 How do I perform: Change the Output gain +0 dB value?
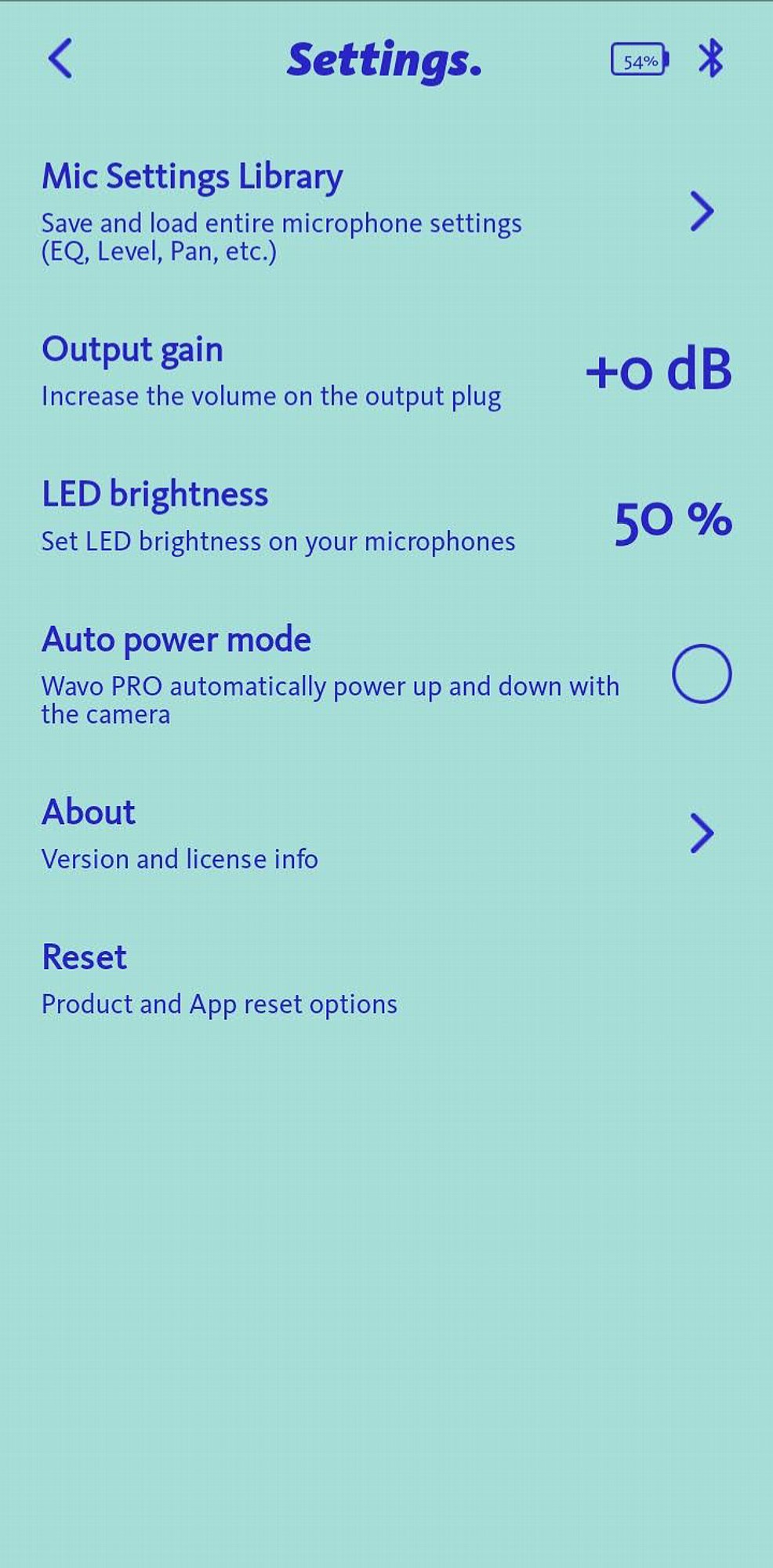659,370
